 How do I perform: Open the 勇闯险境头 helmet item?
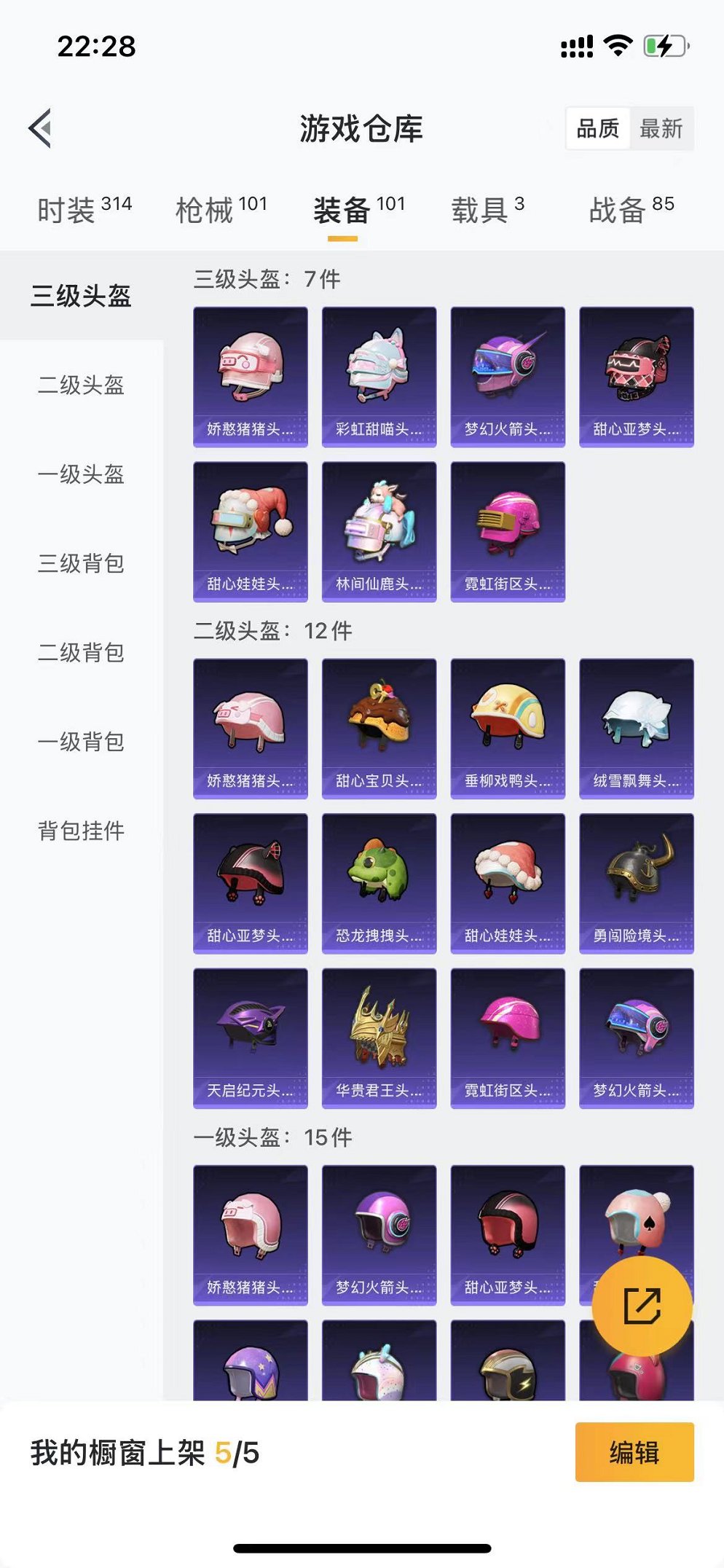pyautogui.click(x=637, y=884)
